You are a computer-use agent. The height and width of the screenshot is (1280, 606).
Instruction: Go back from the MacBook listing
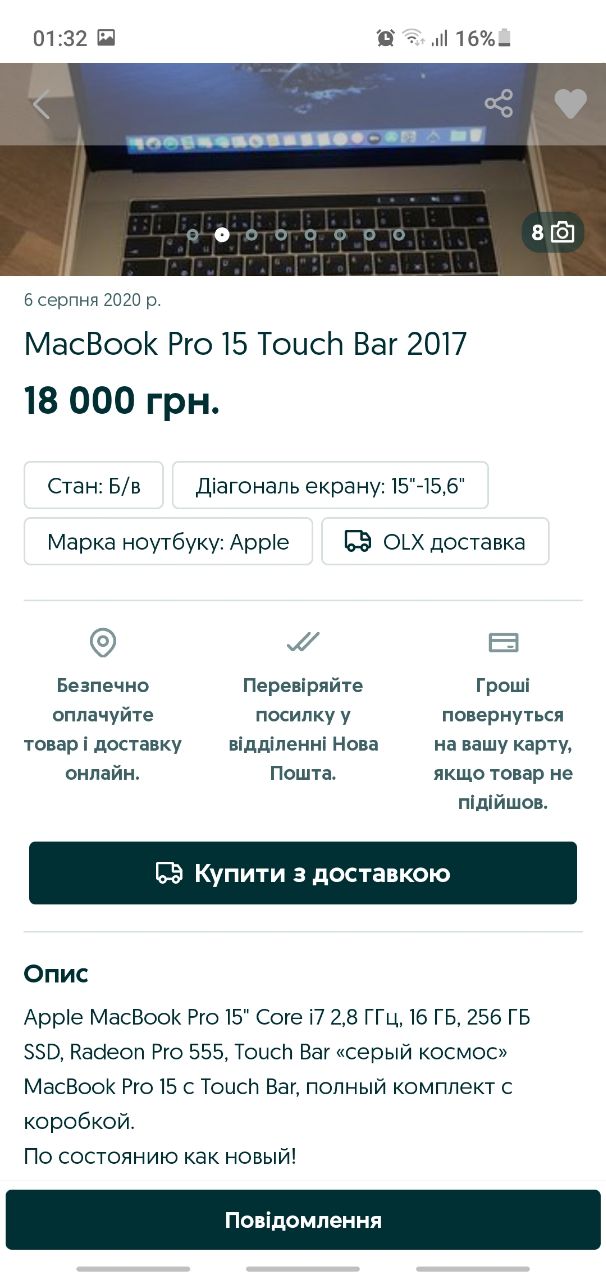pos(41,104)
